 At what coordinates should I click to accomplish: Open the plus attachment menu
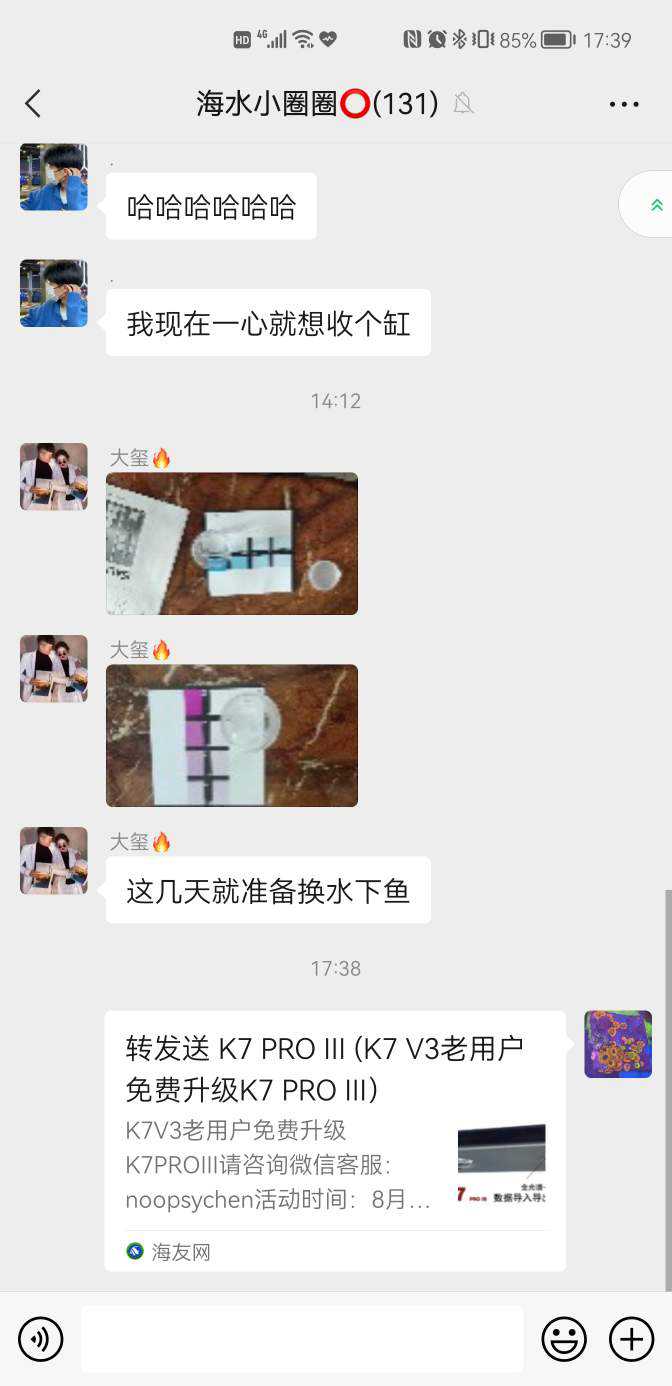631,1338
